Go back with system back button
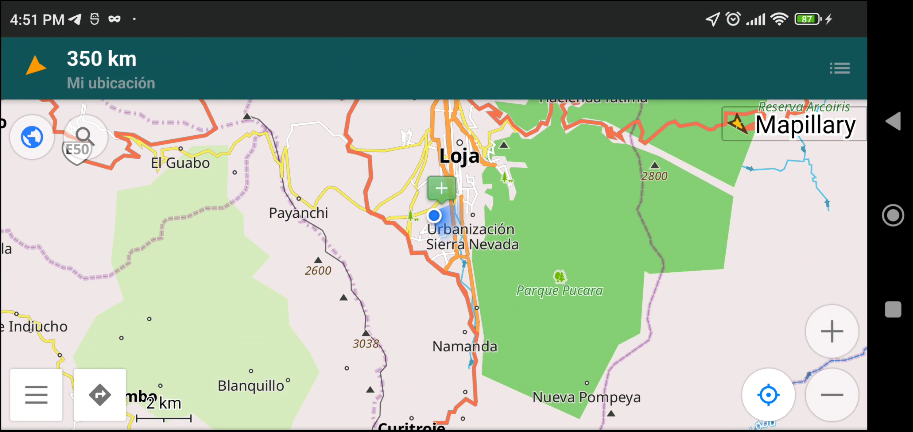 [x=892, y=122]
